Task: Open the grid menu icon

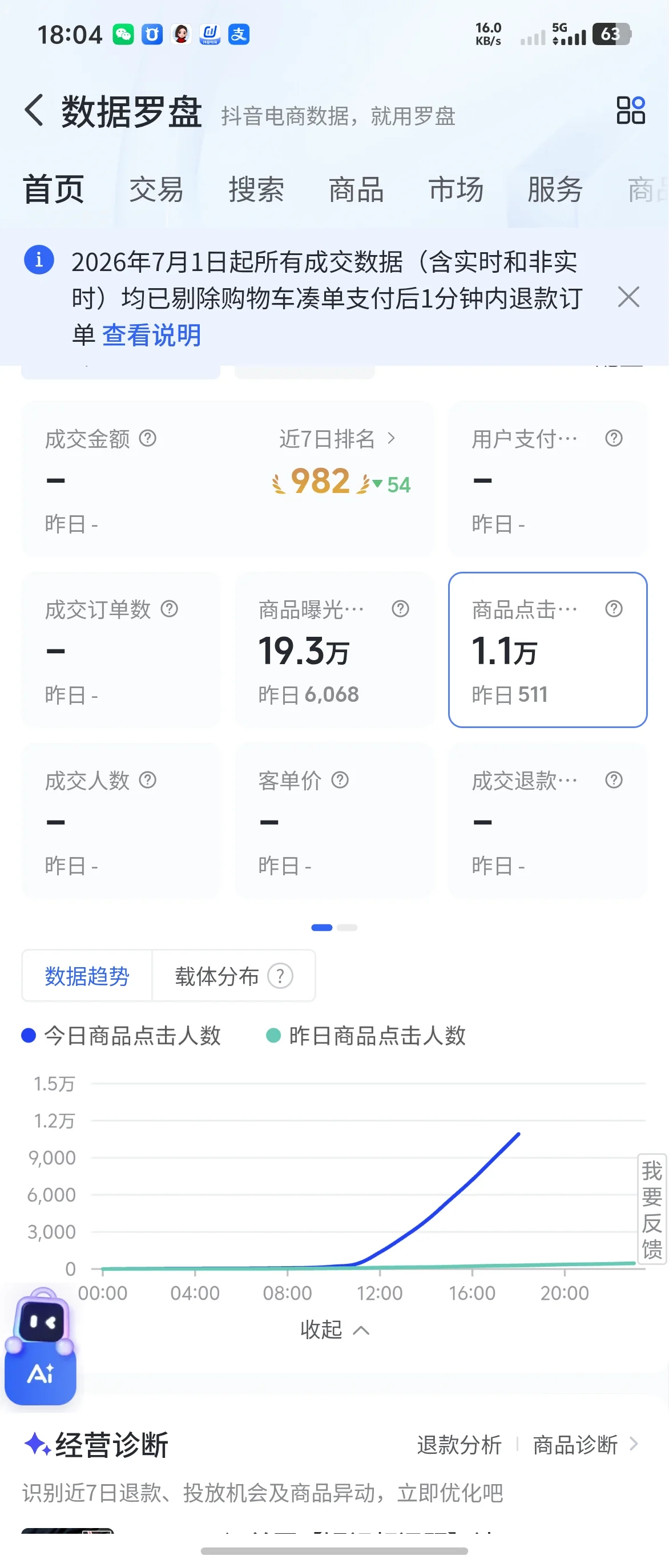Action: (x=631, y=110)
